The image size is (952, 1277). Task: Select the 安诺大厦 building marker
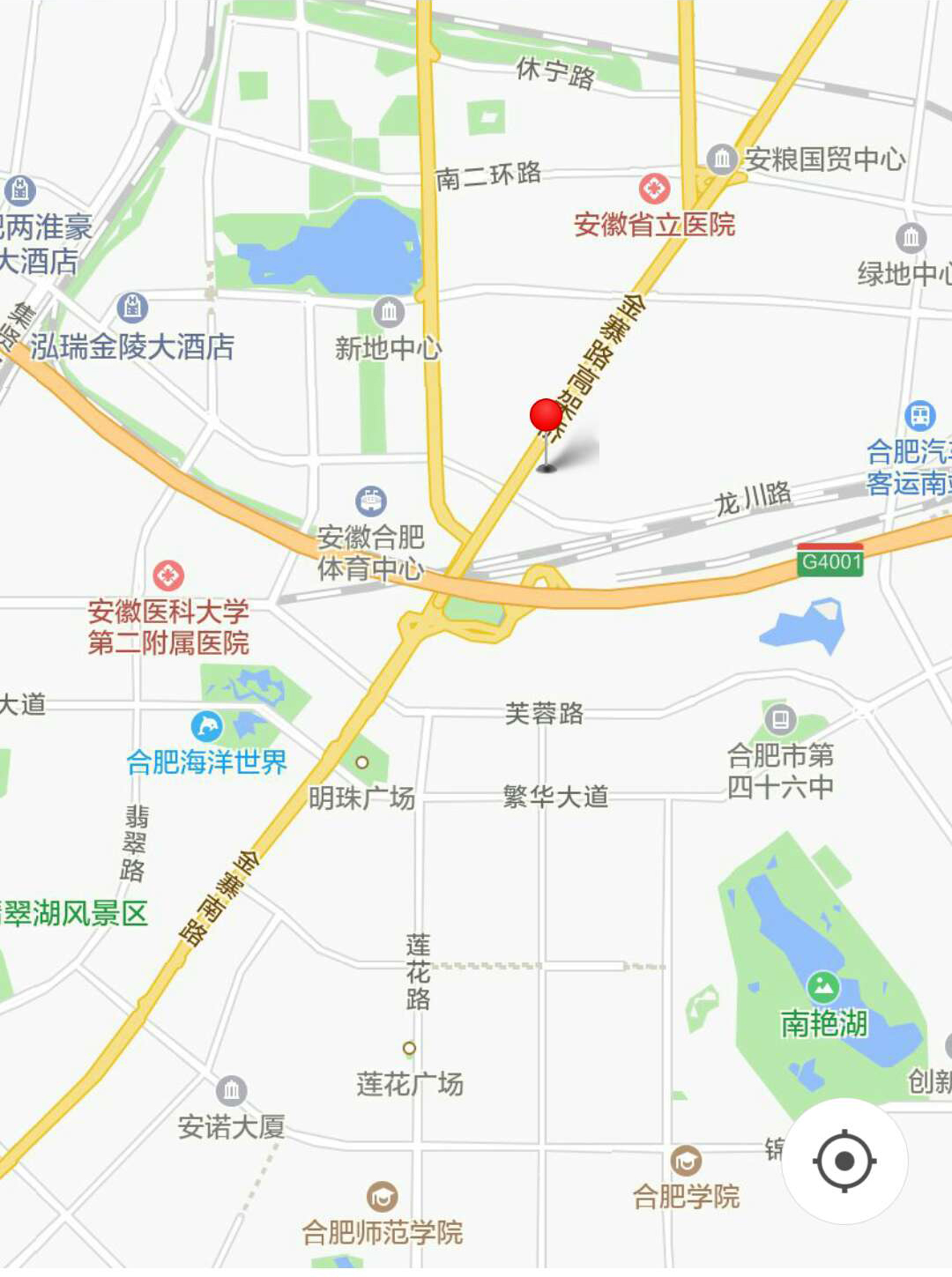point(231,1091)
